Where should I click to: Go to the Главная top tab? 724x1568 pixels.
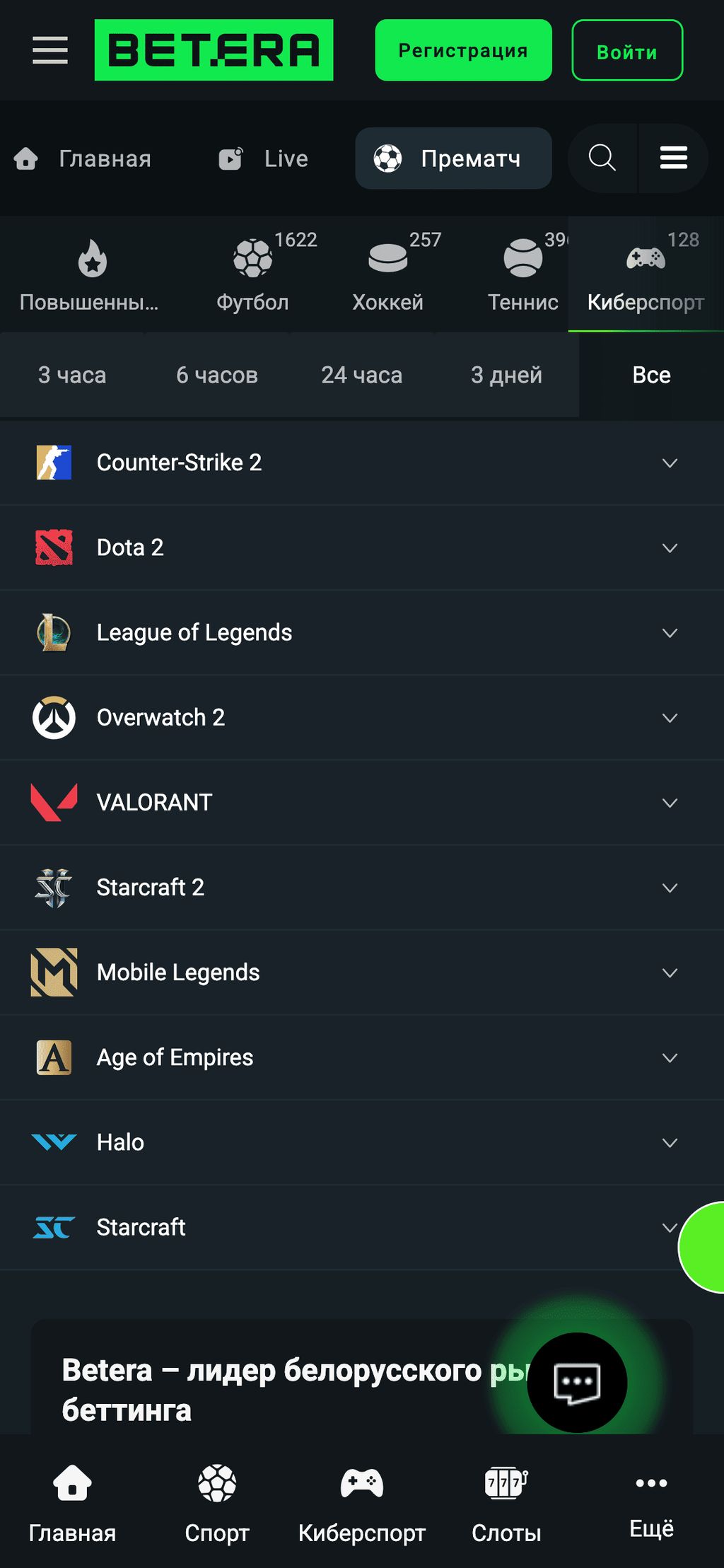point(83,158)
